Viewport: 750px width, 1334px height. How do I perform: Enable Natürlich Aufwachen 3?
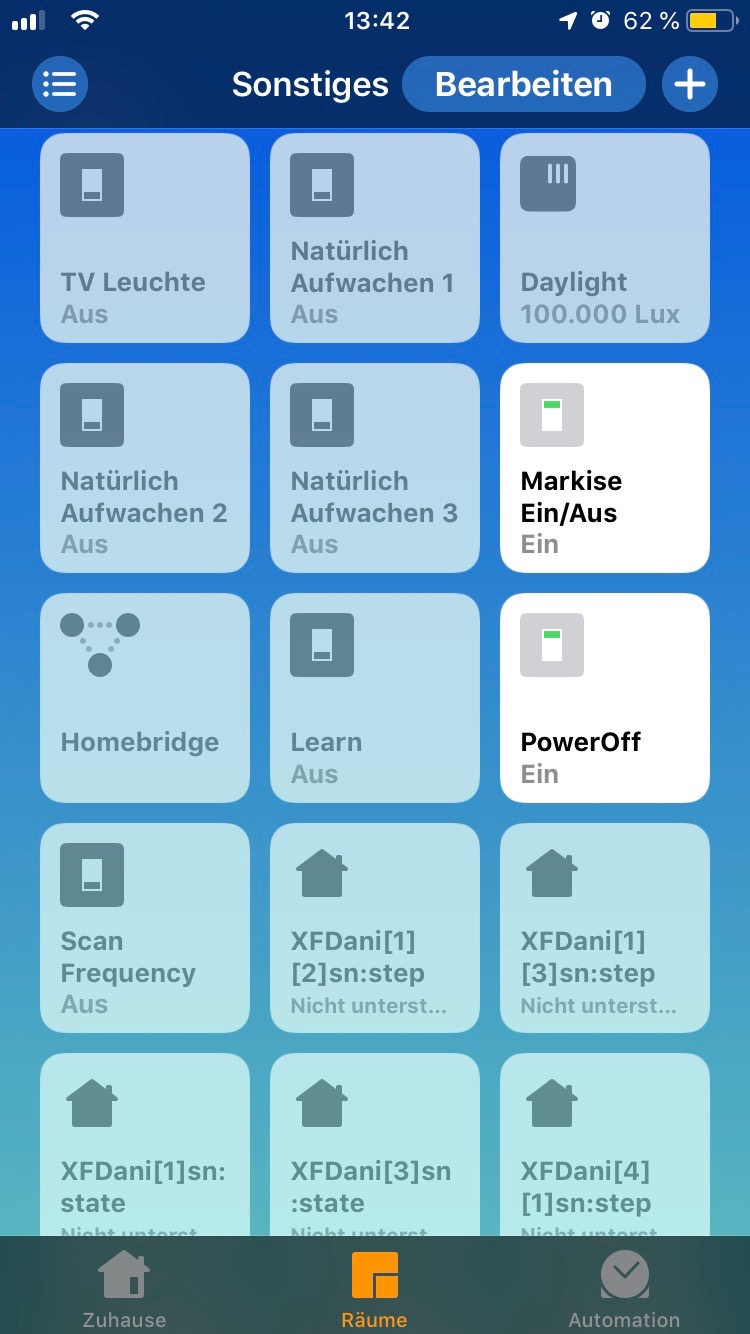[x=375, y=468]
